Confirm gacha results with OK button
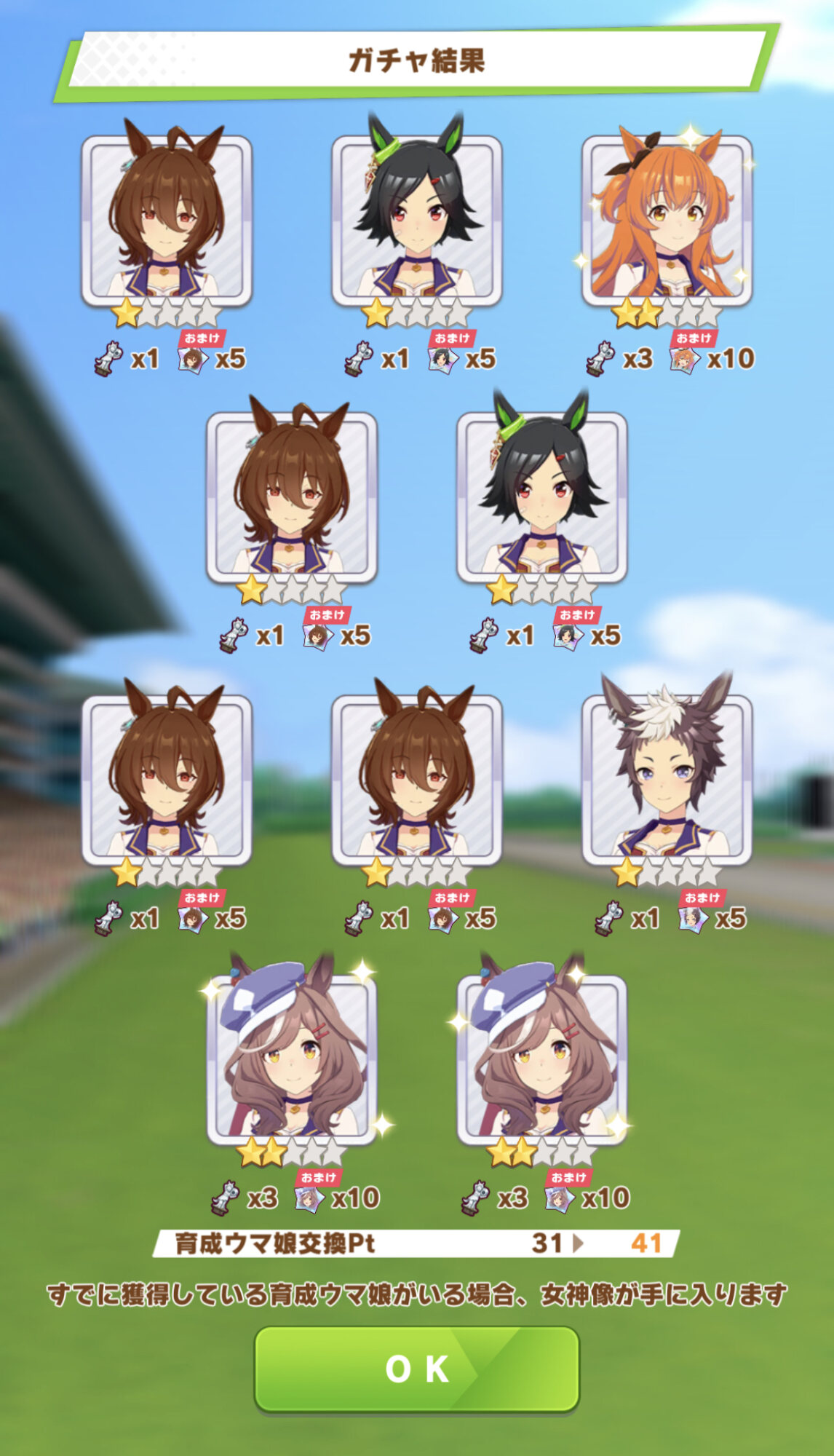 point(416,1369)
